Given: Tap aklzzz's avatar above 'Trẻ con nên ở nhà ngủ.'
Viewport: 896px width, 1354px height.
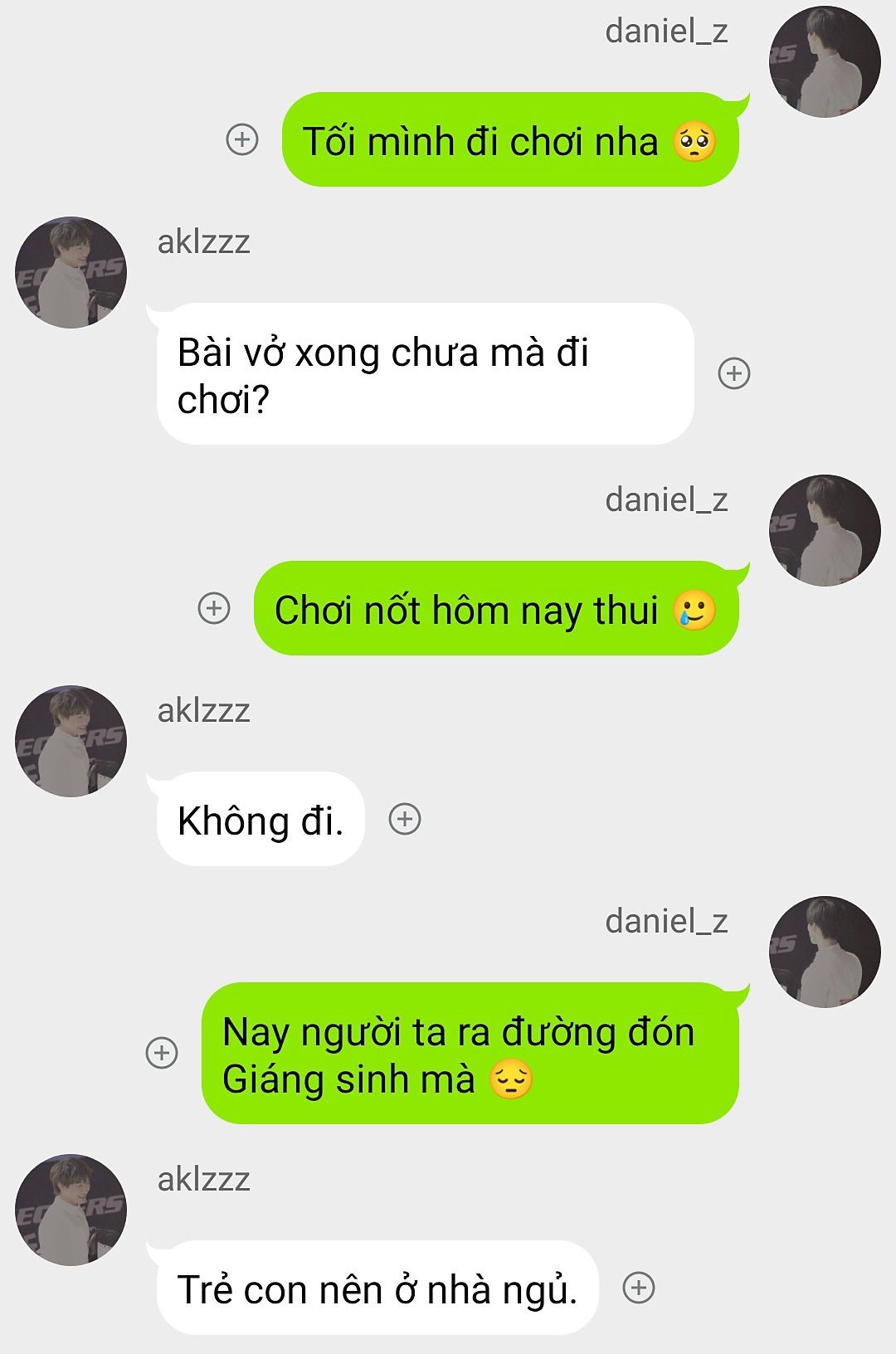Looking at the screenshot, I should (x=71, y=1210).
